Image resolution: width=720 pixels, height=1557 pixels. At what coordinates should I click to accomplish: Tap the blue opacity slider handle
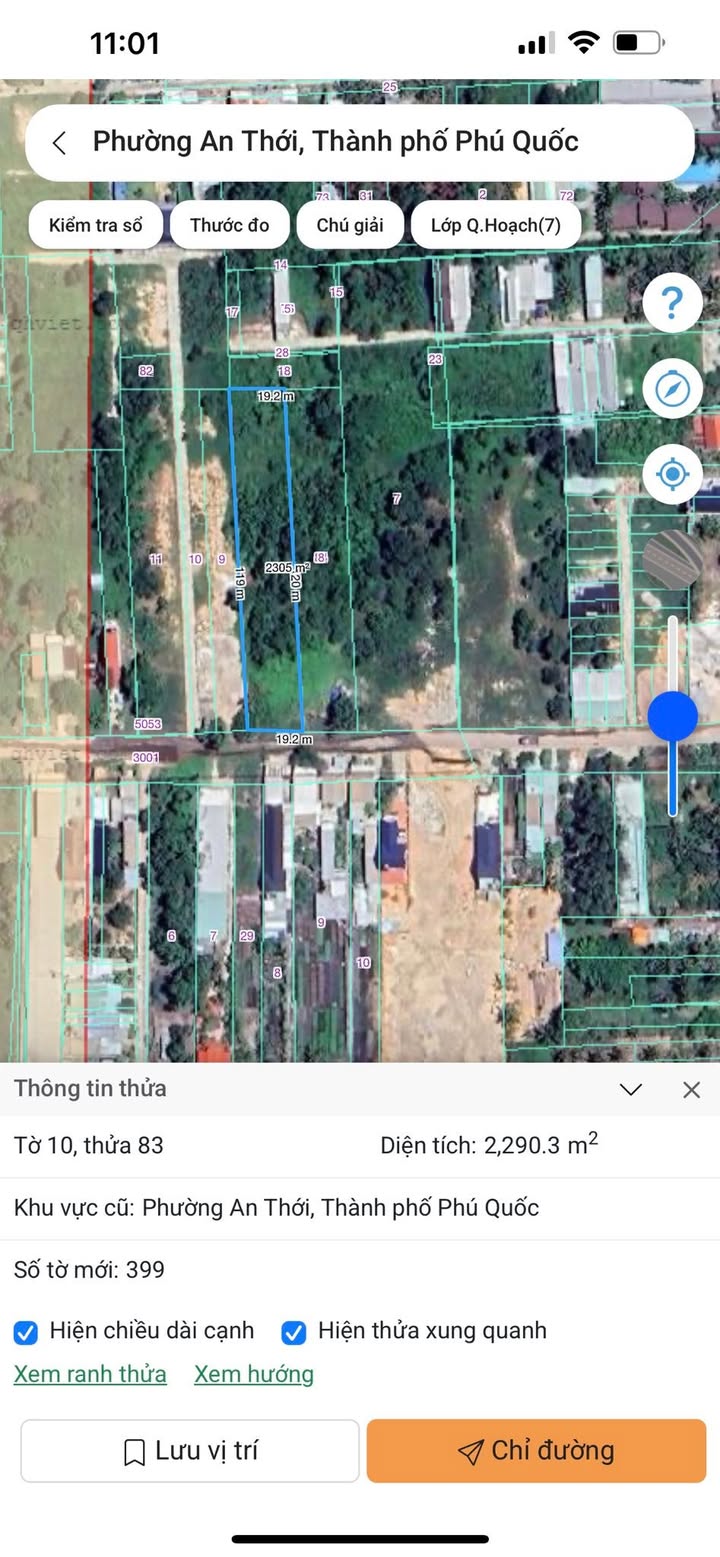(672, 716)
